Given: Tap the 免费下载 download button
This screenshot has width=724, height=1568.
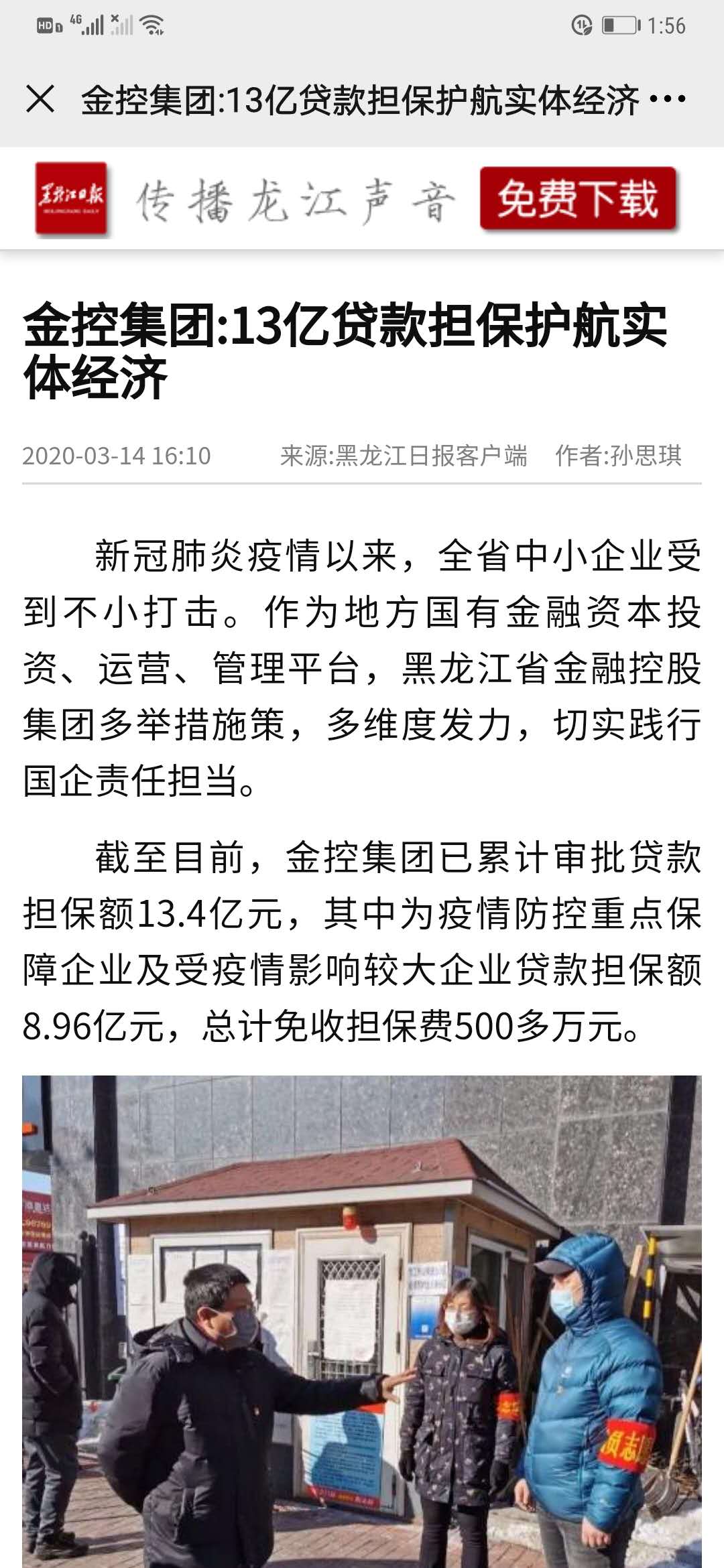Looking at the screenshot, I should tap(578, 199).
